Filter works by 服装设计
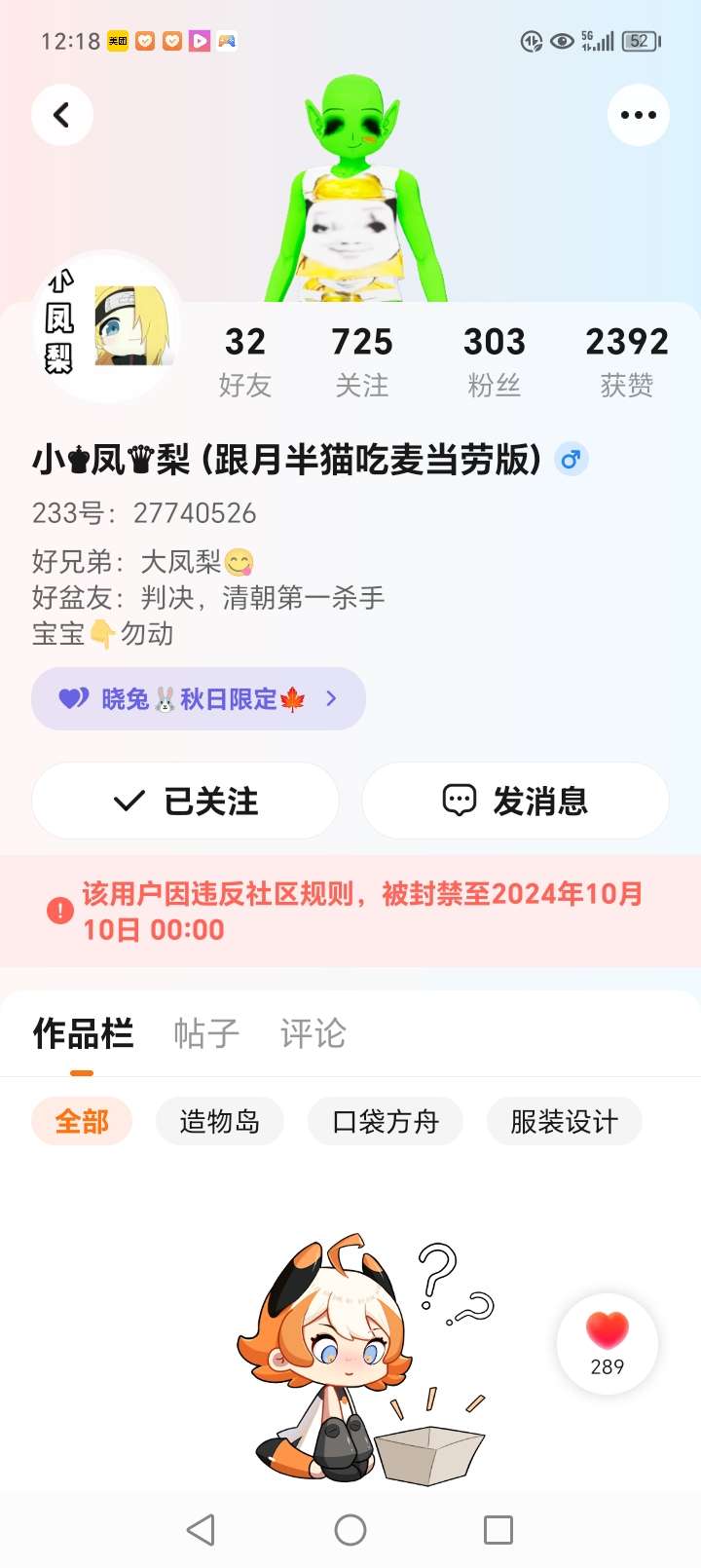 (564, 1121)
